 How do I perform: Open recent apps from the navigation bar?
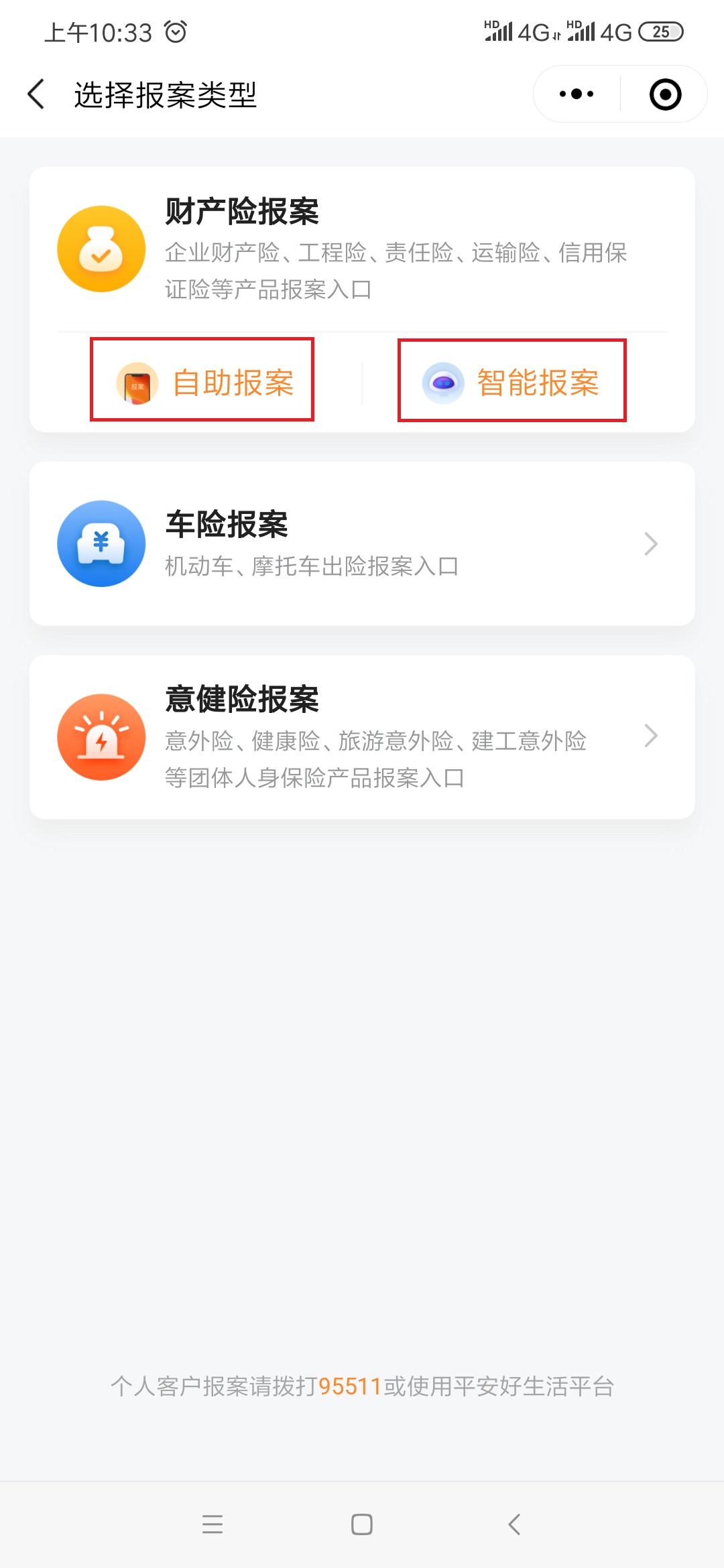(213, 1524)
